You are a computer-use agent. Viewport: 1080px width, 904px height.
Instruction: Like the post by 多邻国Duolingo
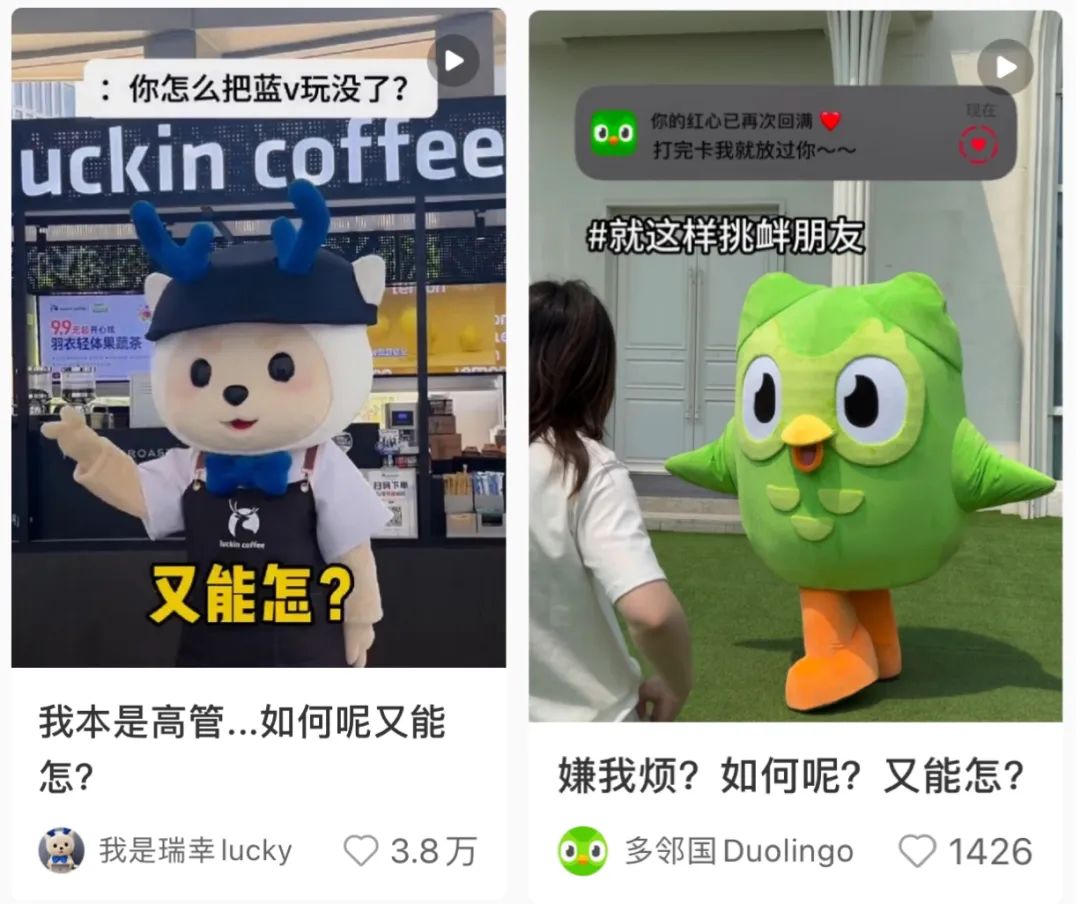(x=916, y=851)
